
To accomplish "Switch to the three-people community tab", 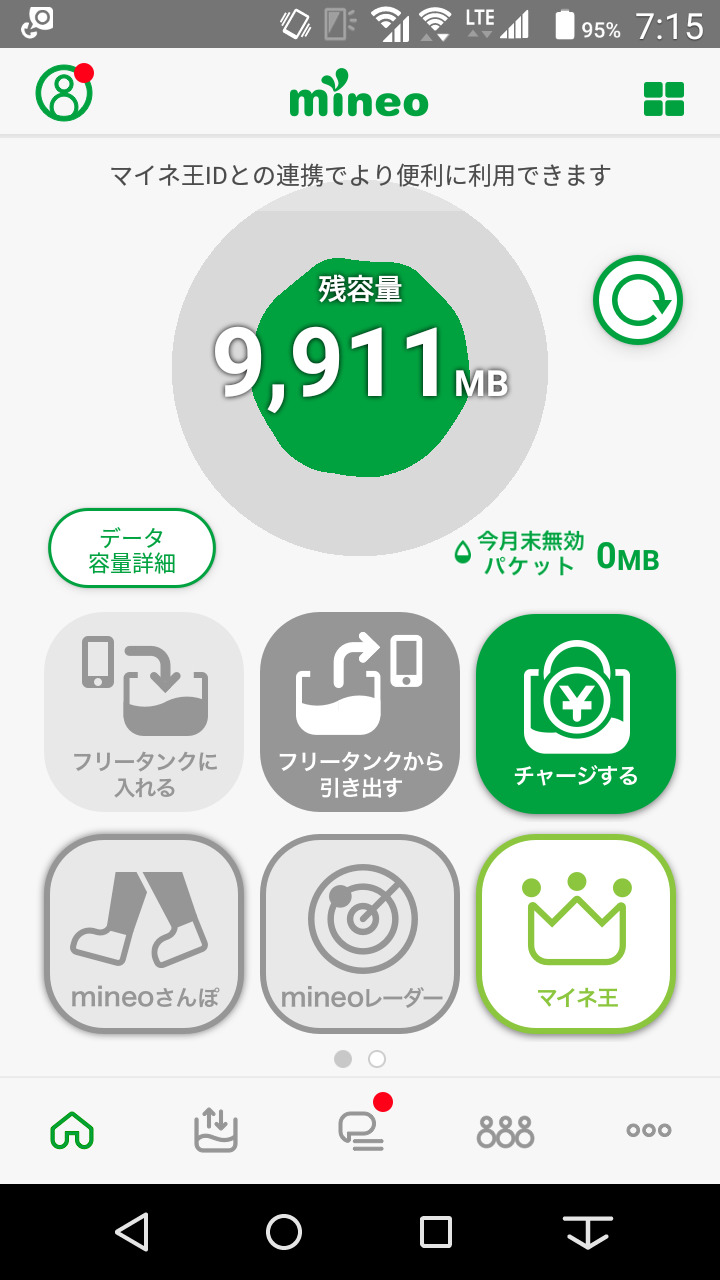I will [x=505, y=1131].
